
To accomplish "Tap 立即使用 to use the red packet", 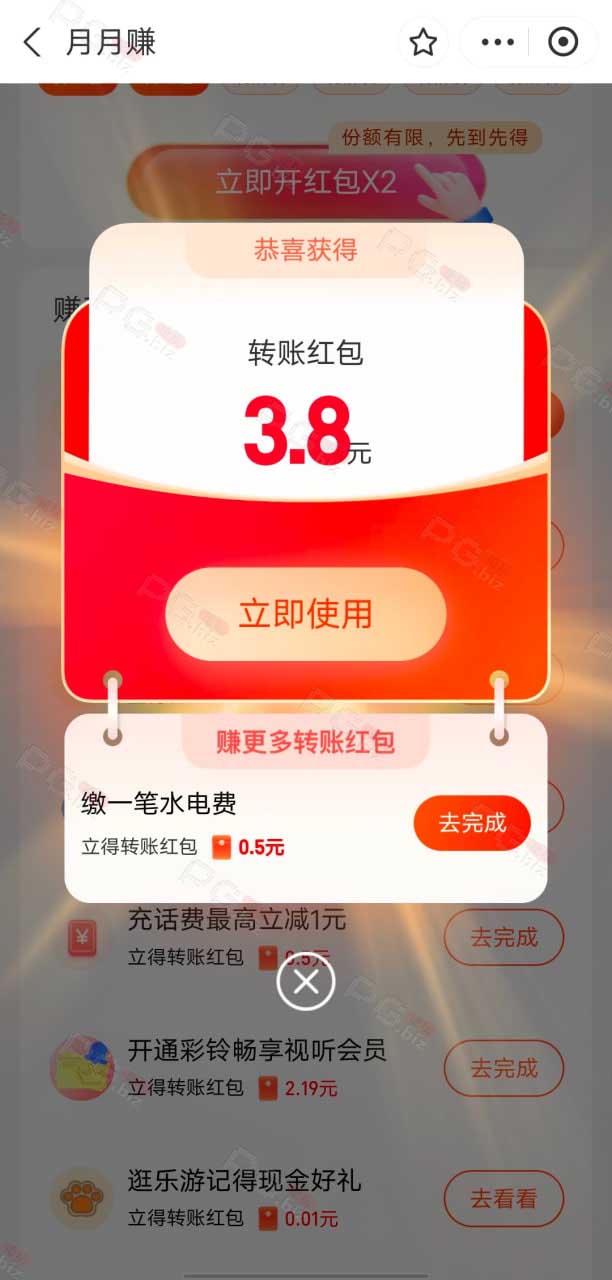I will 305,613.
